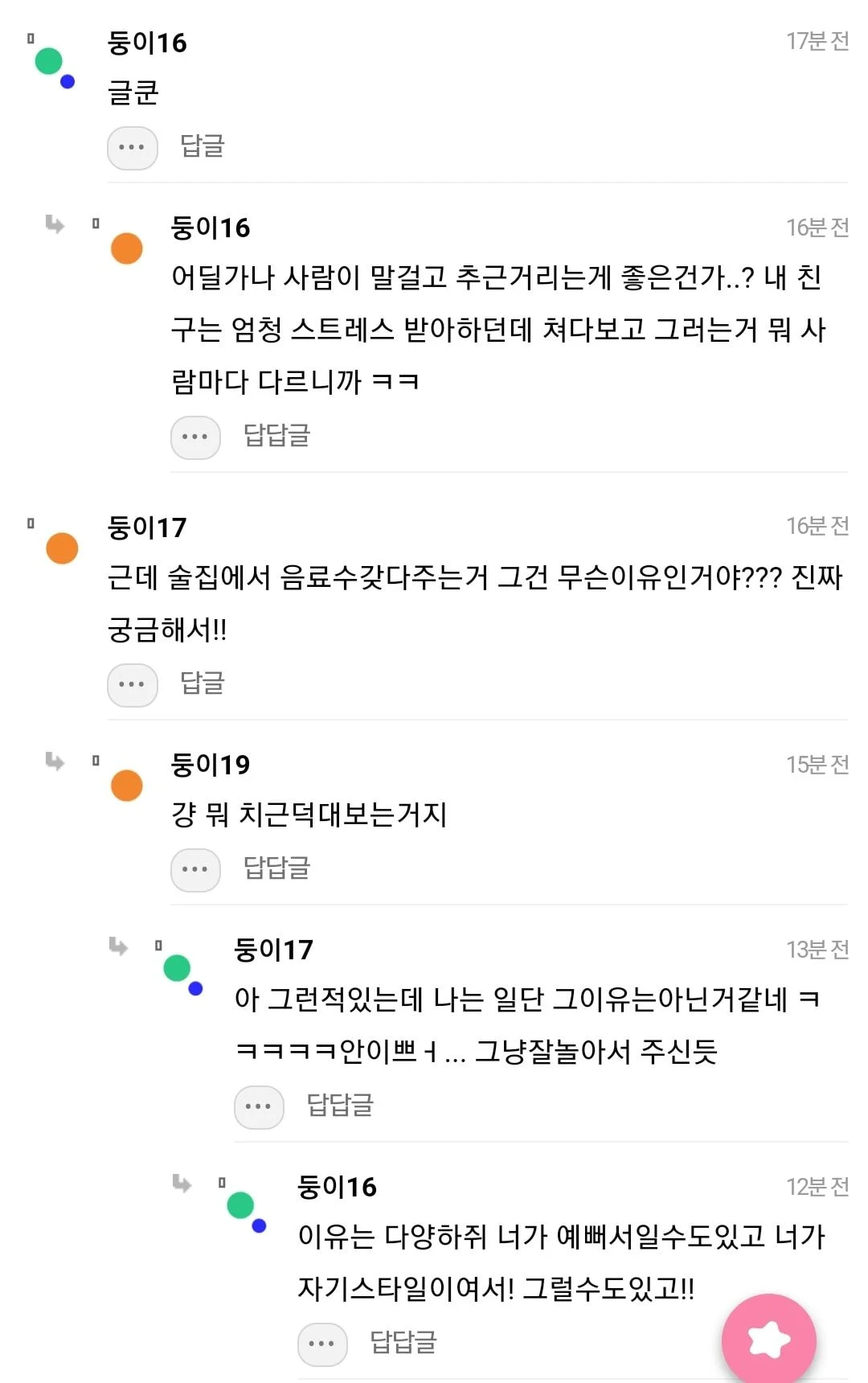The width and height of the screenshot is (868, 1383).
Task: Open 둥이16's green profile avatar
Action: pyautogui.click(x=48, y=60)
